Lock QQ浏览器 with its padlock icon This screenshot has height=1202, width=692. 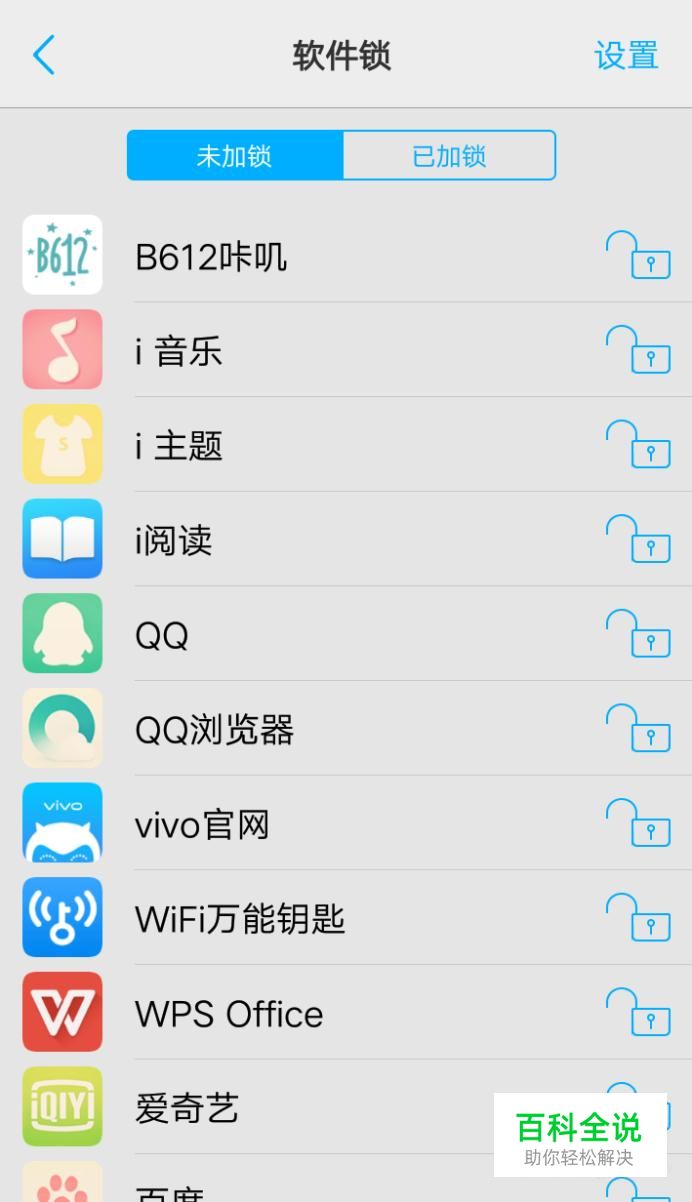click(638, 728)
